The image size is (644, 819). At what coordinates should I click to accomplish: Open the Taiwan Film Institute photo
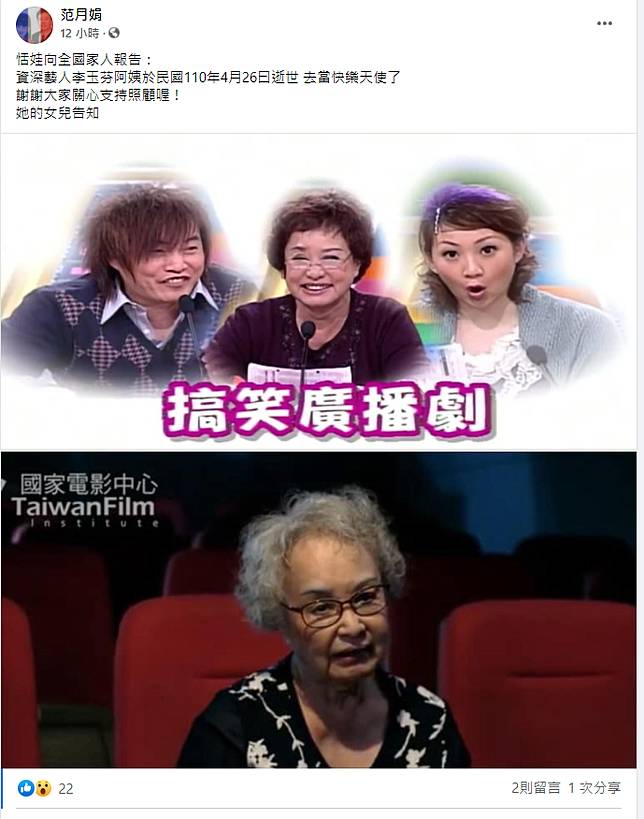click(322, 610)
